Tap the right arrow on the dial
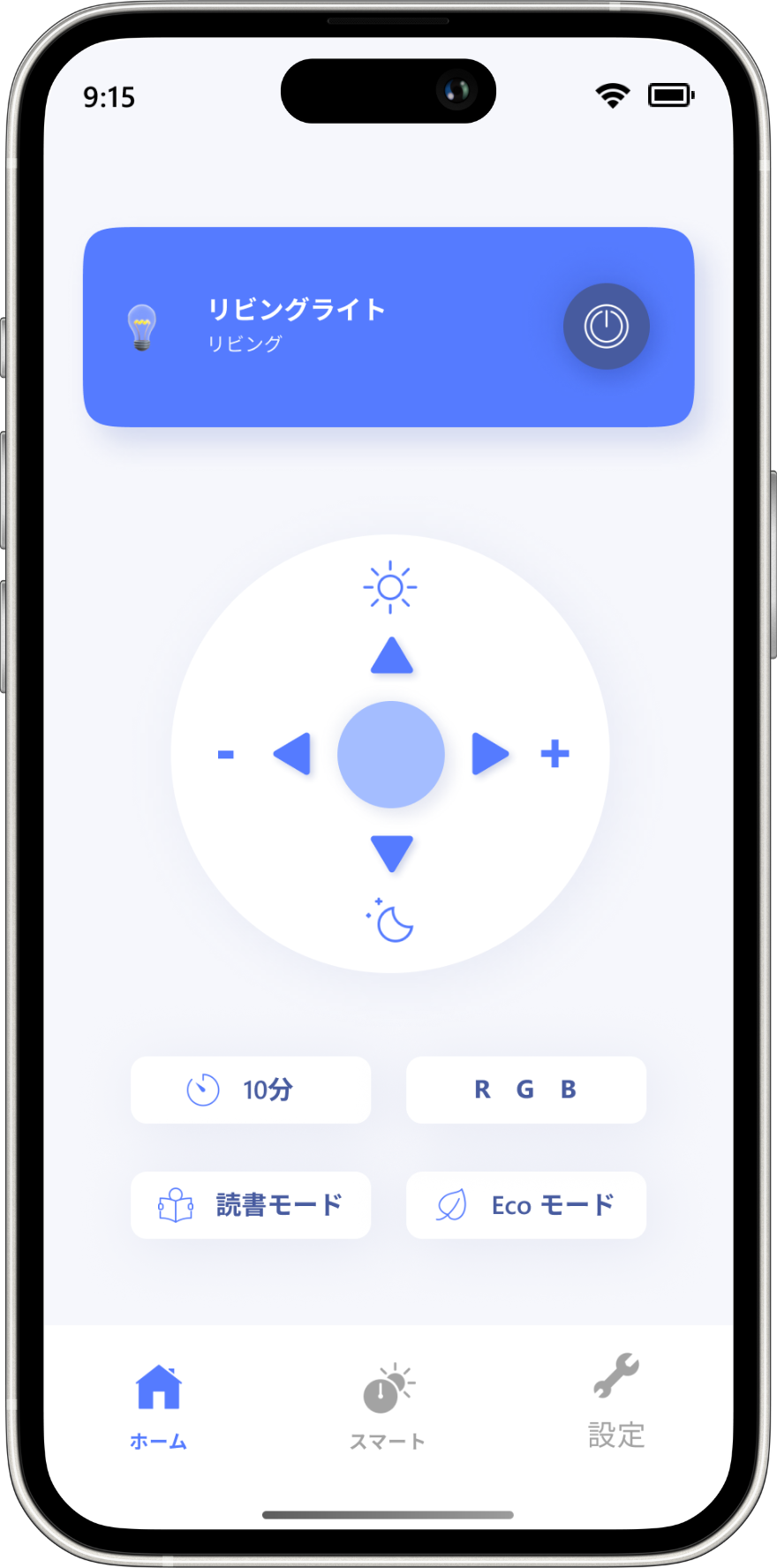777x1568 pixels. (x=490, y=754)
